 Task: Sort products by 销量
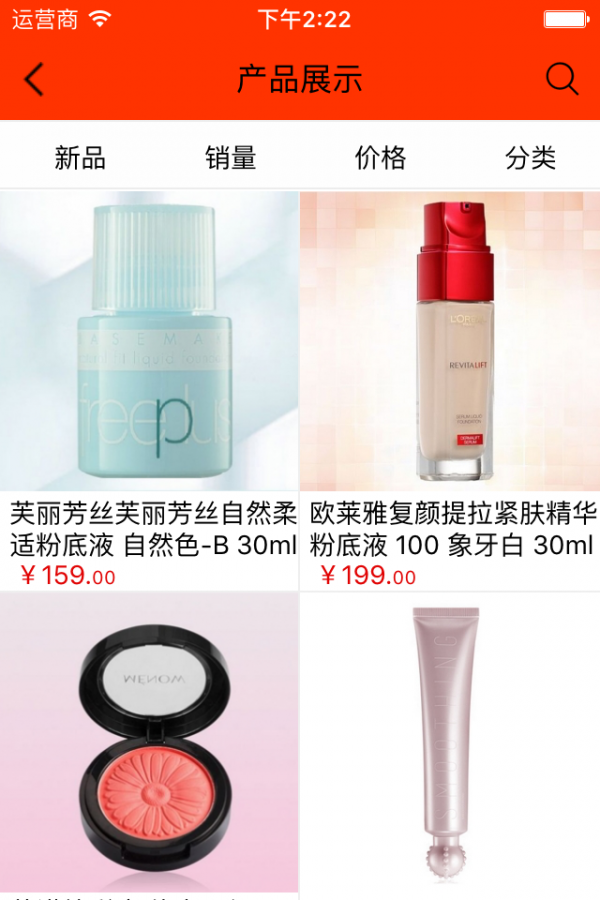pyautogui.click(x=231, y=157)
